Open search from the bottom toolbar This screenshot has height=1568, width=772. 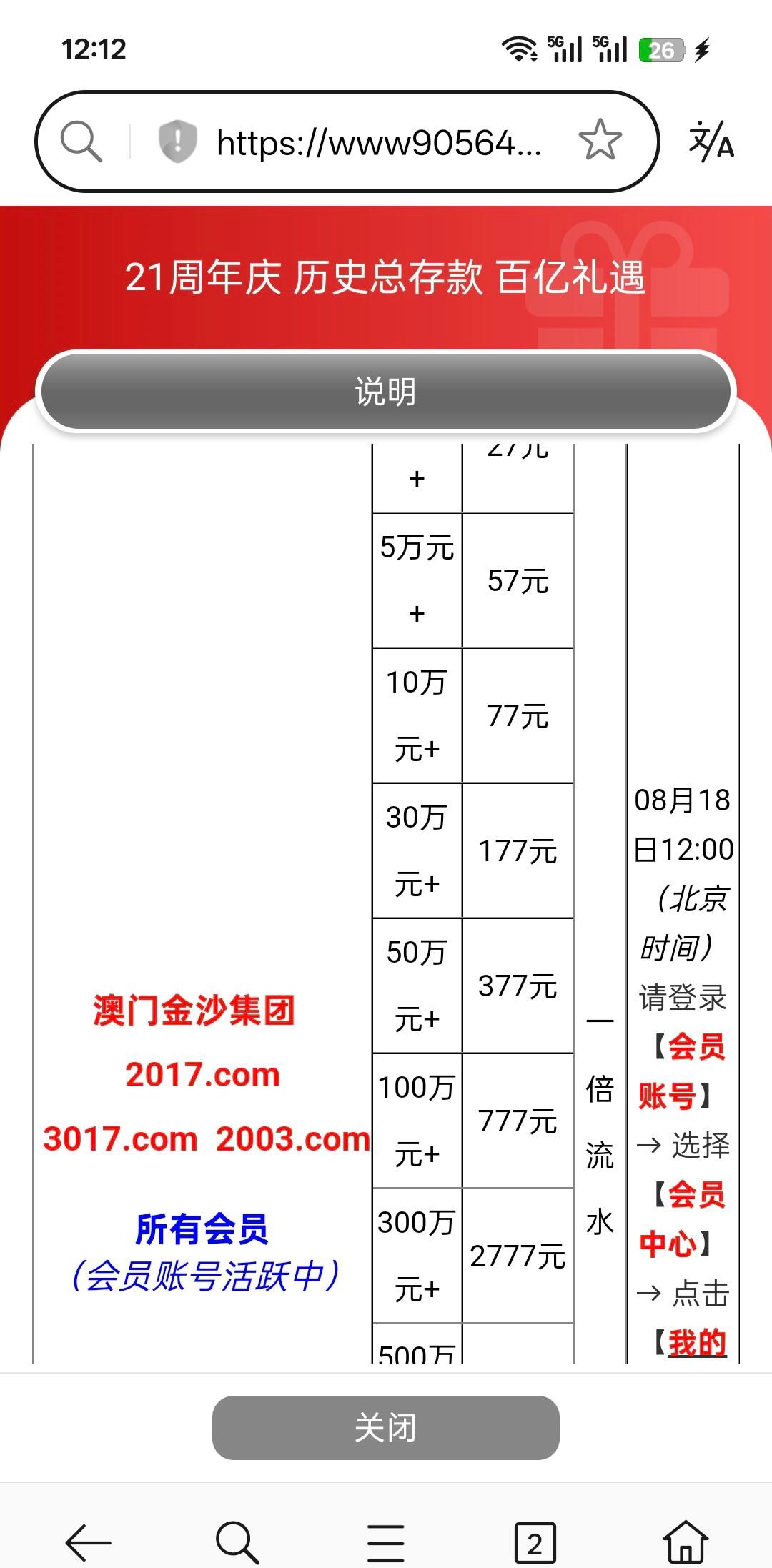tap(237, 1542)
